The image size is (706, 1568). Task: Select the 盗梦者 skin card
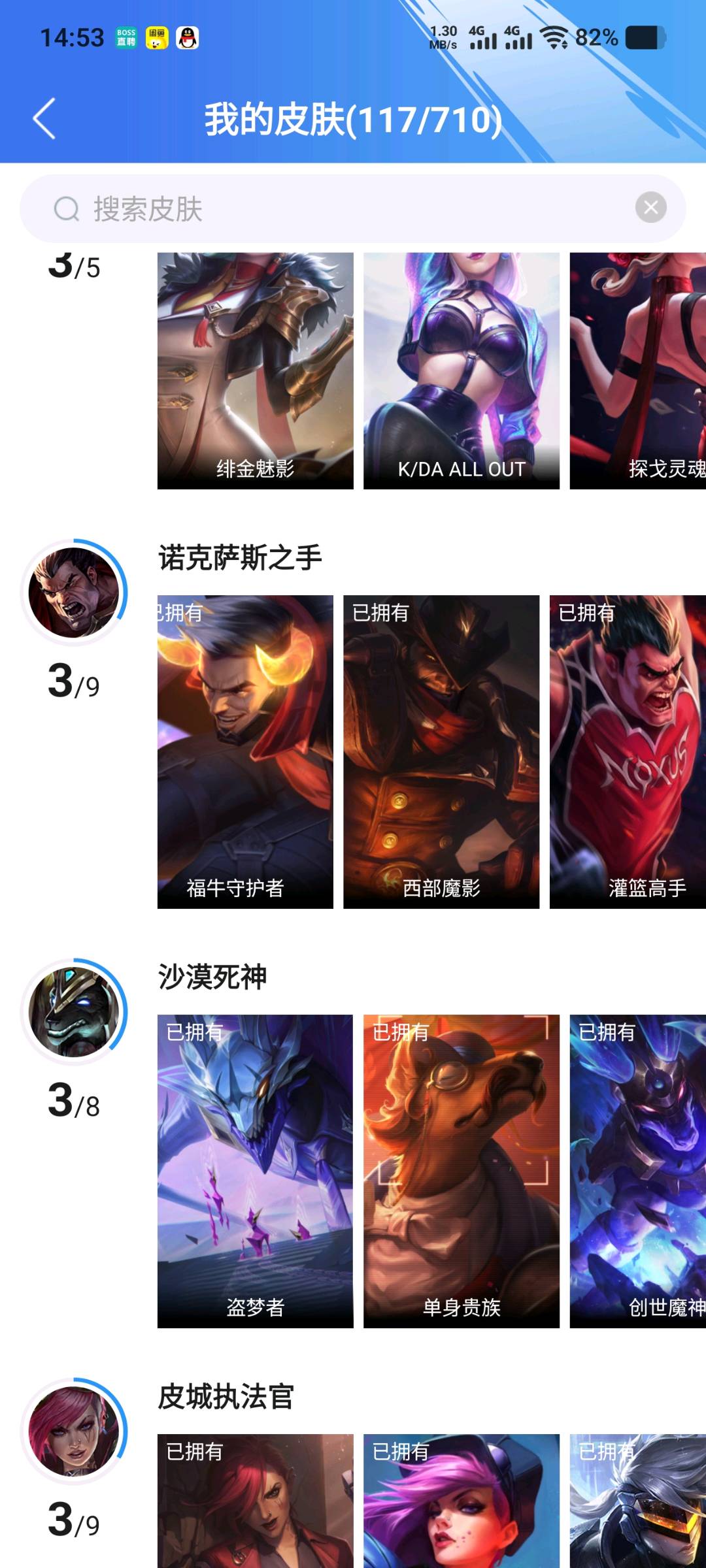[255, 1171]
